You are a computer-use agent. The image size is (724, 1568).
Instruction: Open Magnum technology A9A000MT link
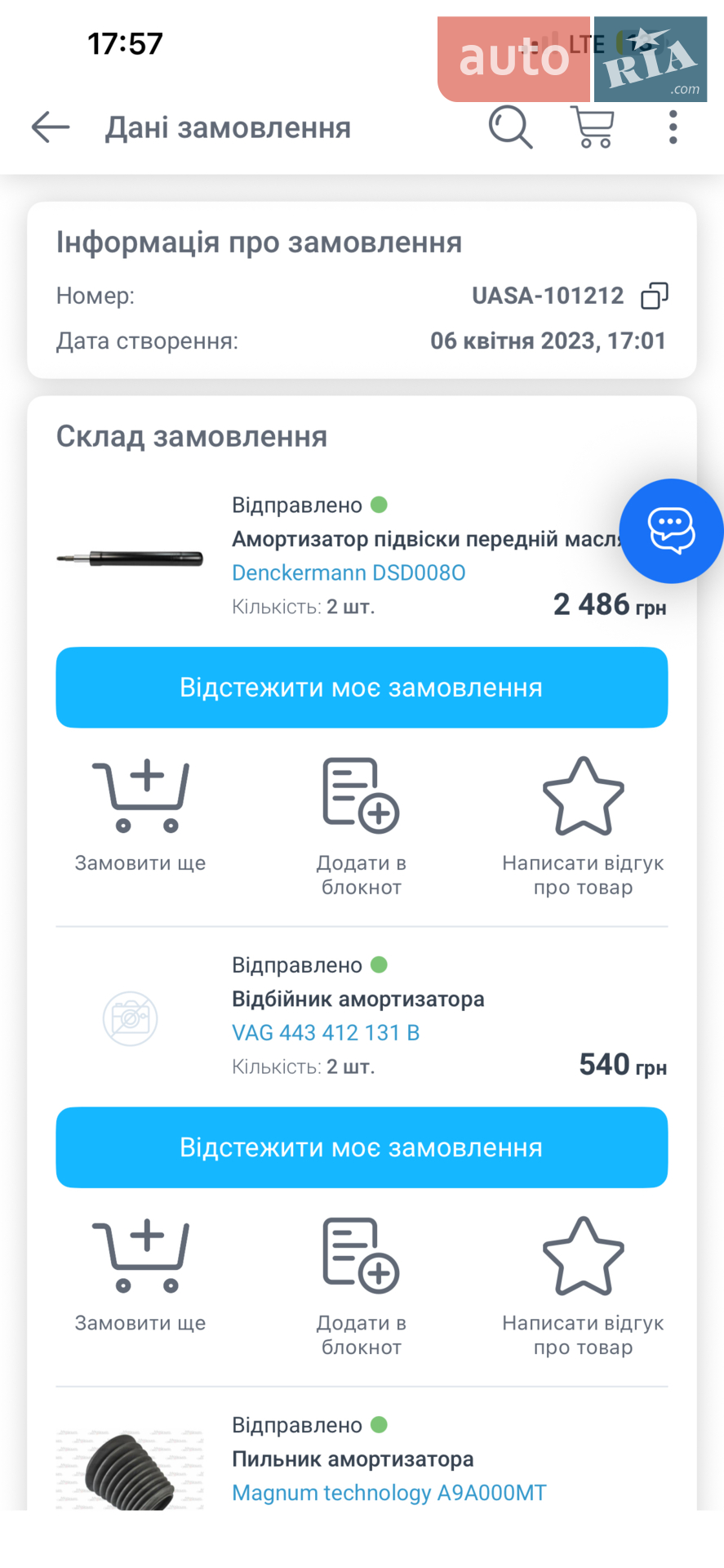pos(389,1492)
